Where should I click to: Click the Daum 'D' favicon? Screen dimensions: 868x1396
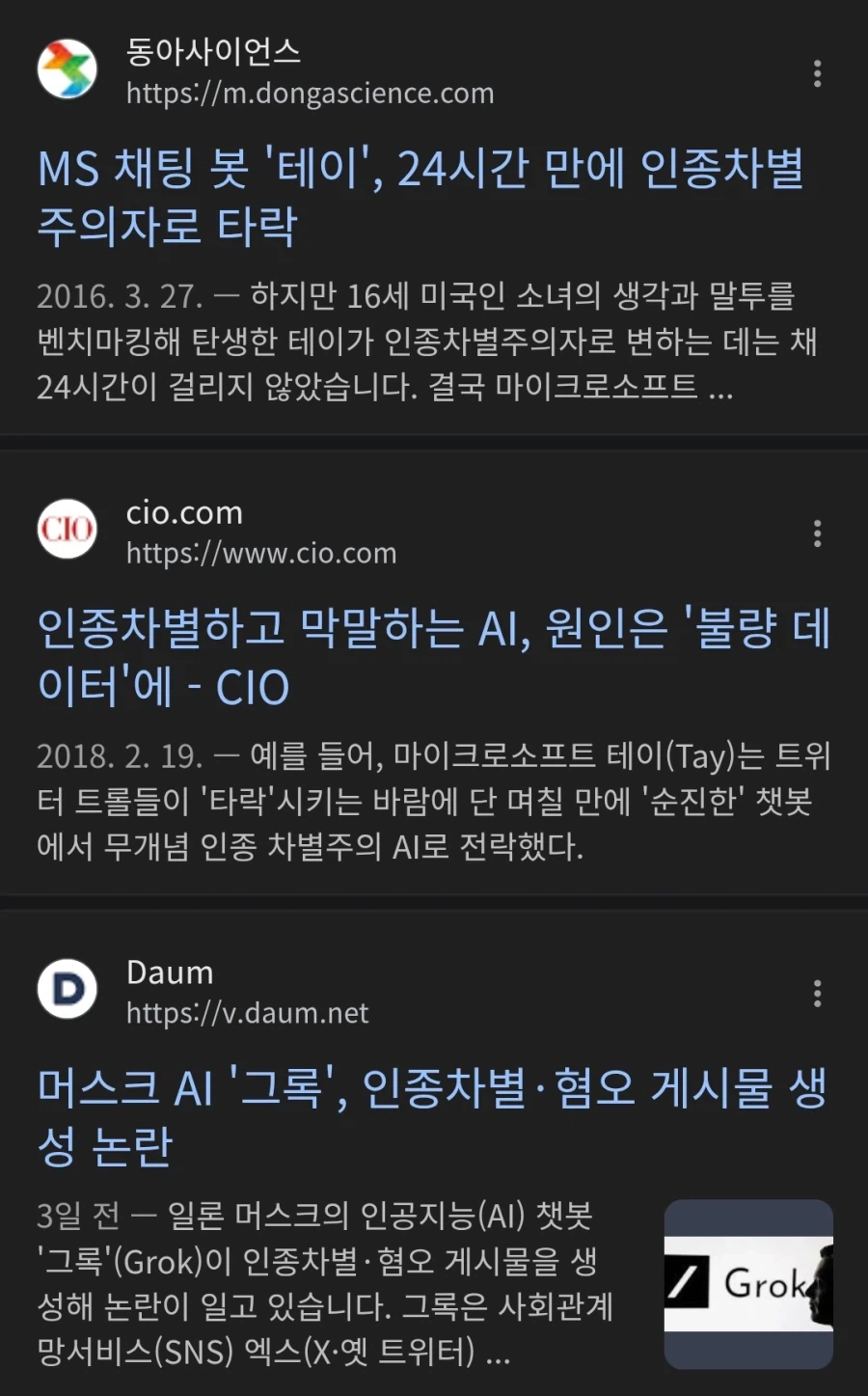67,988
